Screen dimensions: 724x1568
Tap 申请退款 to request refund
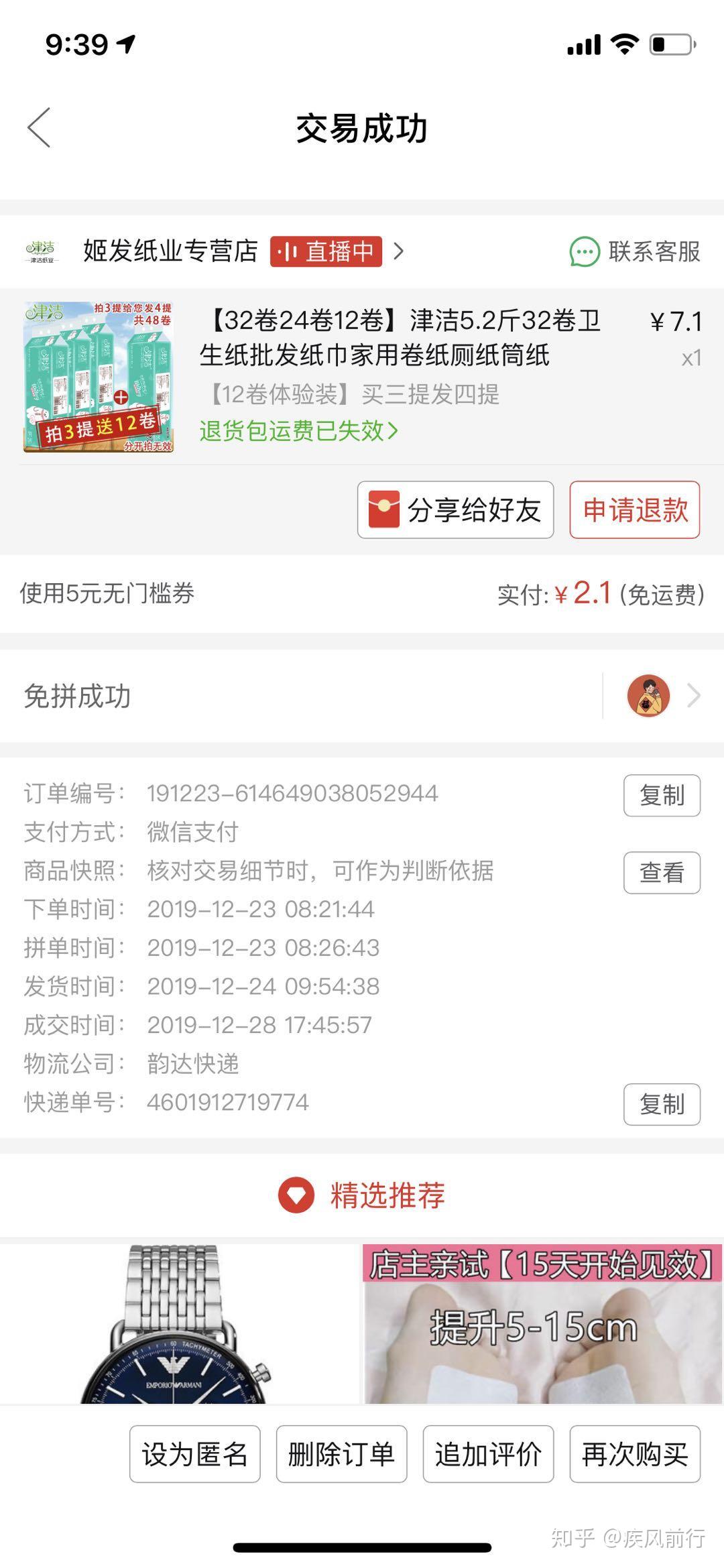634,510
